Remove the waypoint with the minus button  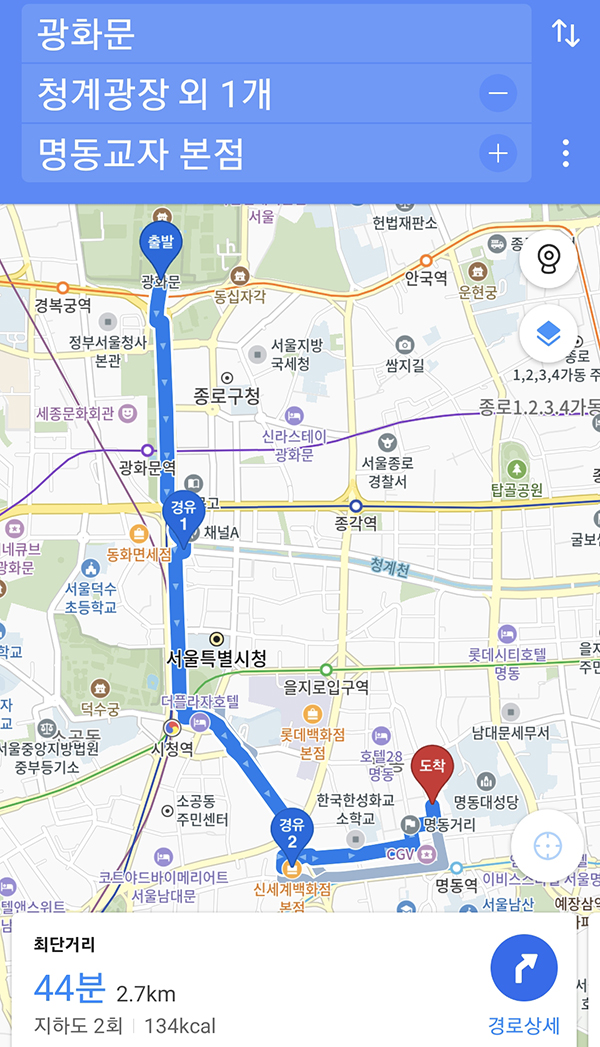point(498,94)
